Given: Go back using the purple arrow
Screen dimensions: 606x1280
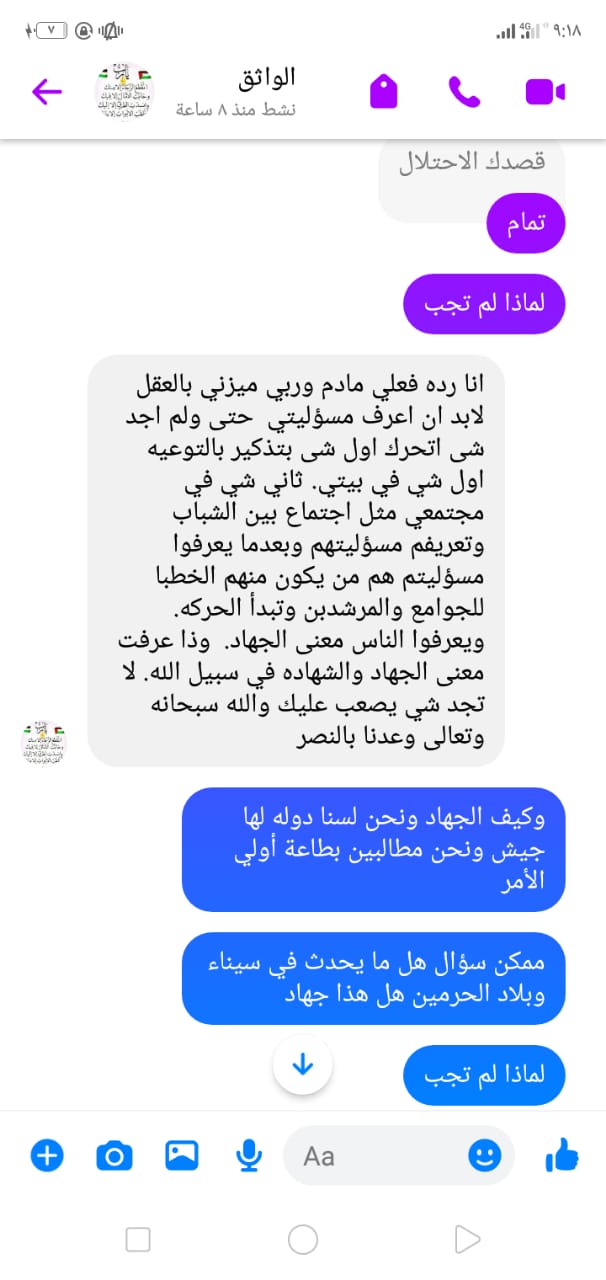Looking at the screenshot, I should click(47, 92).
